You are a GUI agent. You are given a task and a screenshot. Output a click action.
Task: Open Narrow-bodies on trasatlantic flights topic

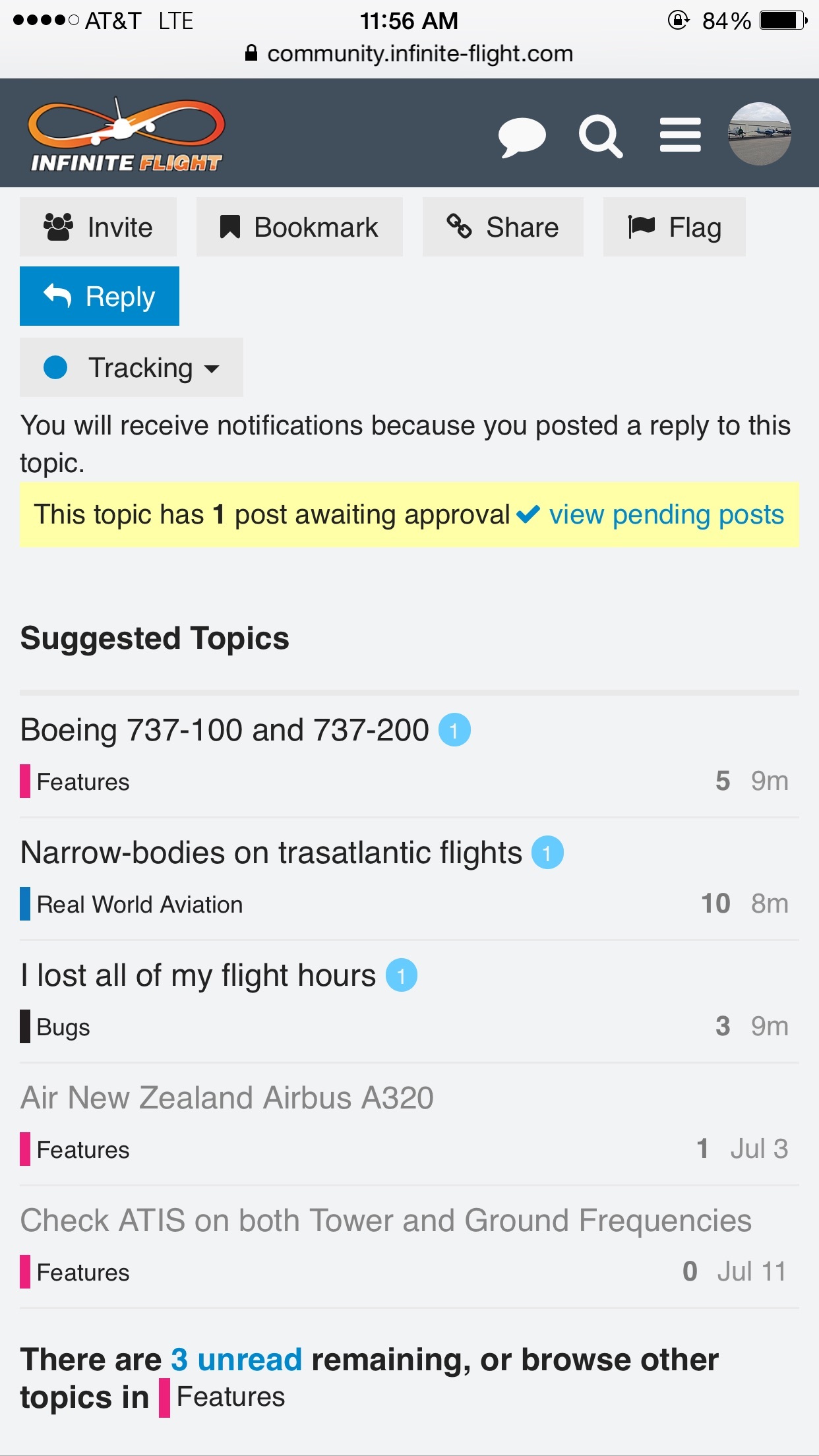point(271,853)
